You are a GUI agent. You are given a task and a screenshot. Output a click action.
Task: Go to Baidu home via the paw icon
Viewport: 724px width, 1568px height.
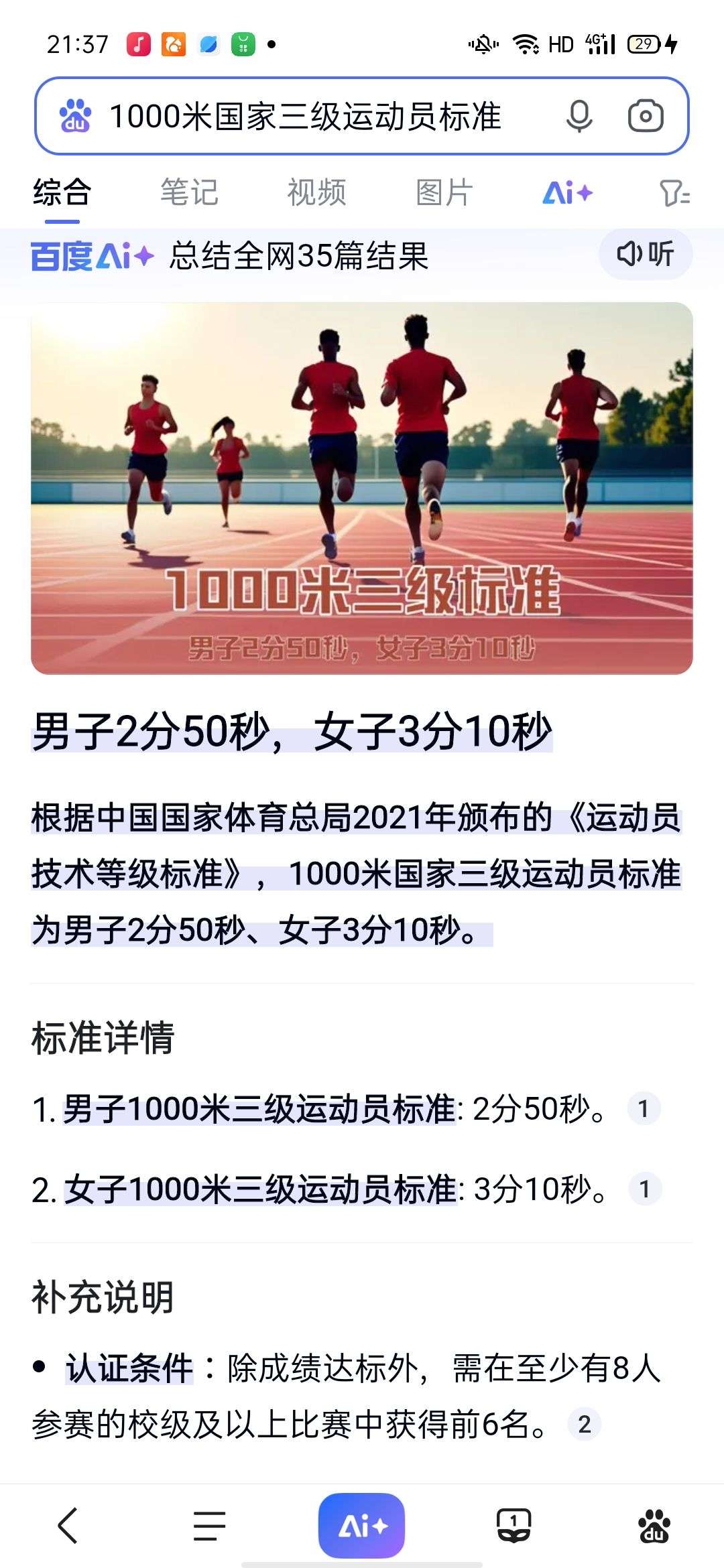[654, 1526]
